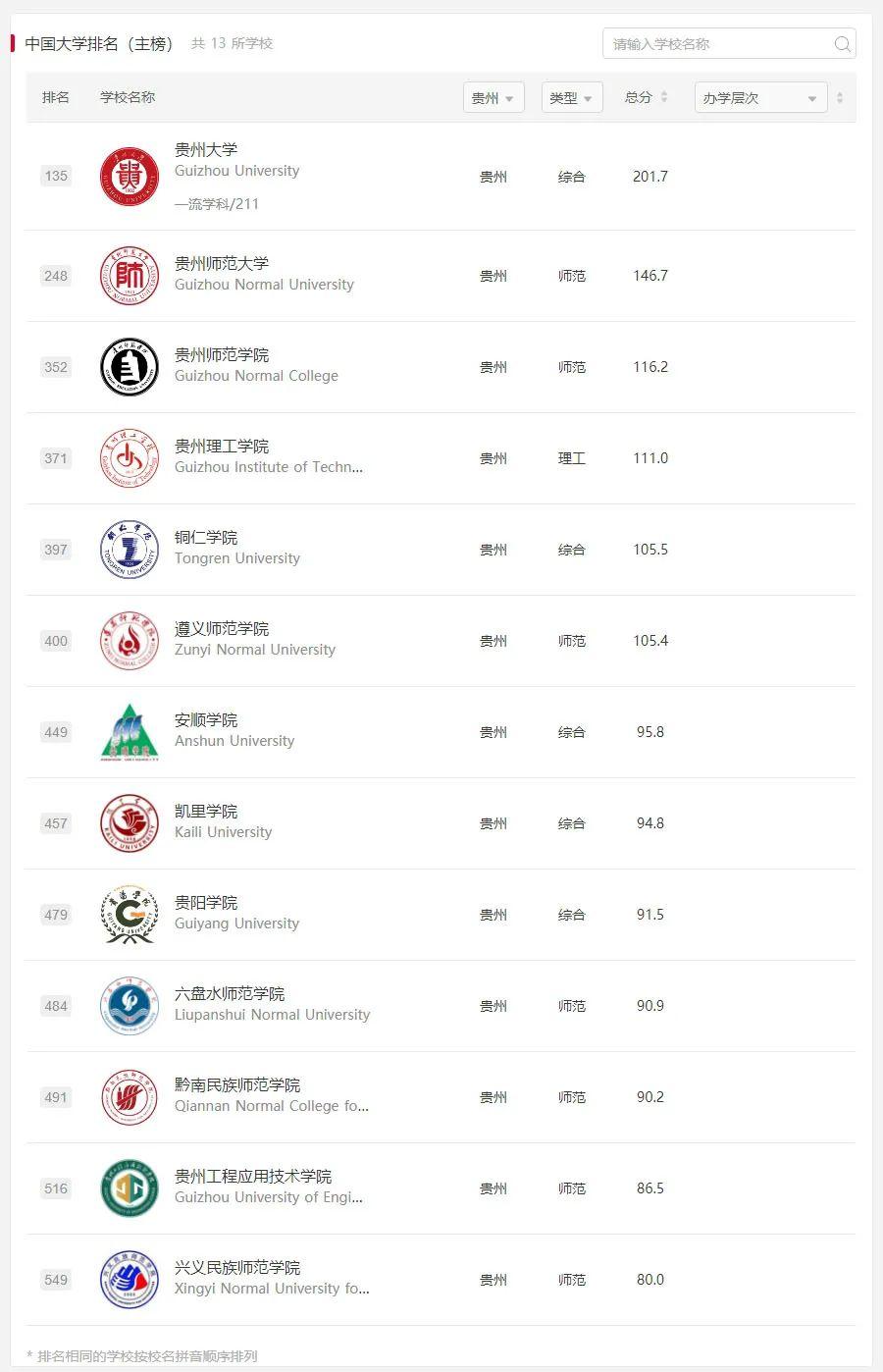Open 遵义师范学院 details
Screen dimensions: 883x1372
(x=222, y=629)
